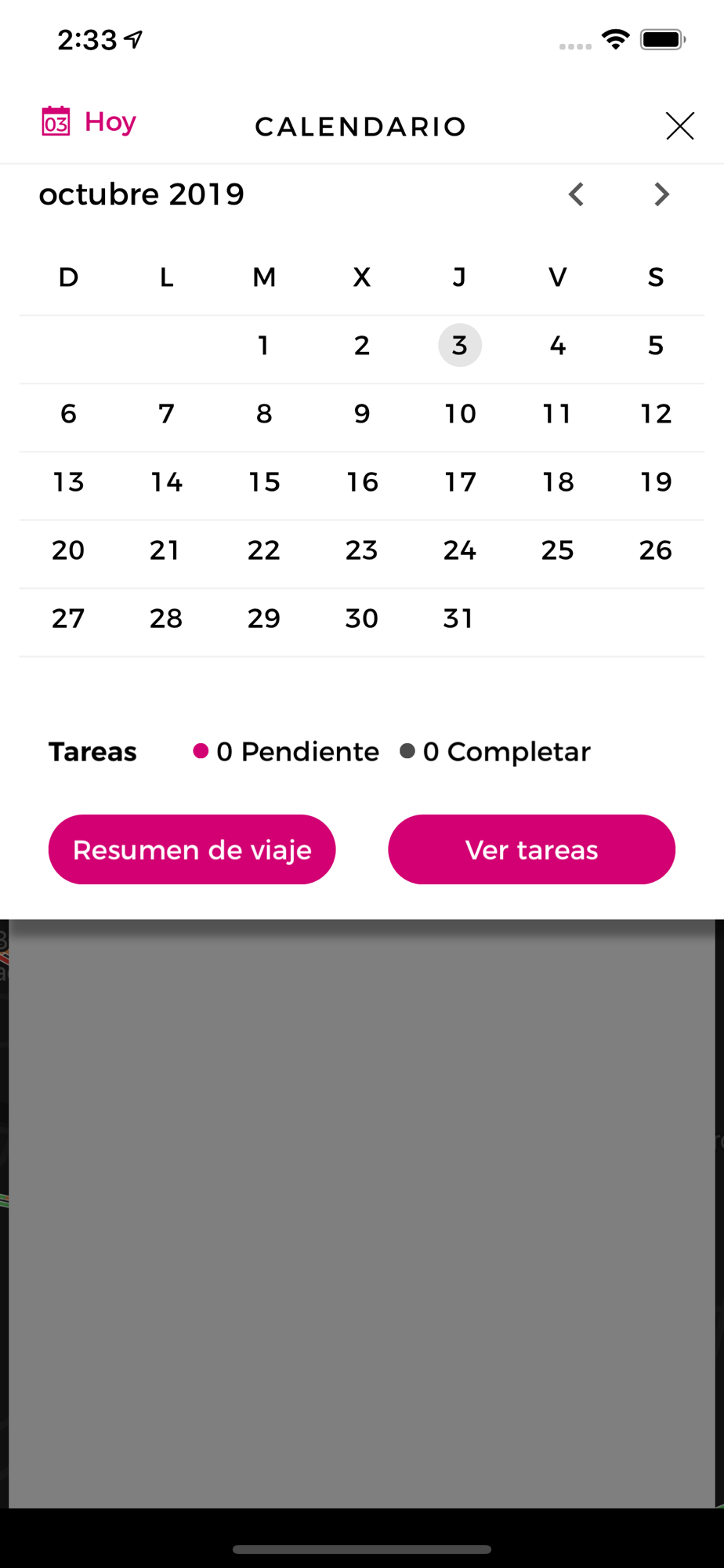Choose October 27
The image size is (724, 1568).
(68, 618)
